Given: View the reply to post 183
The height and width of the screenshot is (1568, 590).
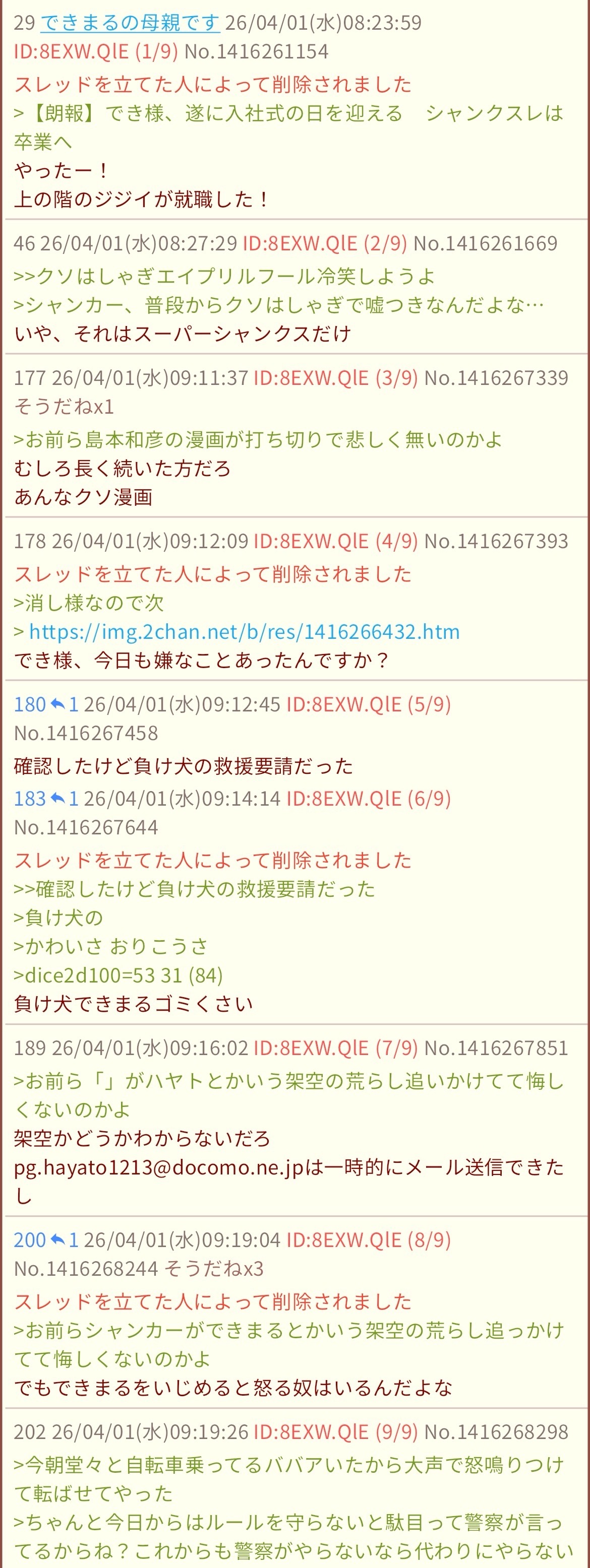Looking at the screenshot, I should 65,799.
